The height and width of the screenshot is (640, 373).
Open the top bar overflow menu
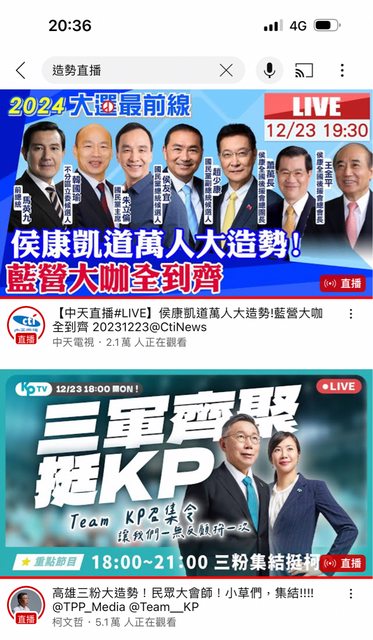click(342, 70)
